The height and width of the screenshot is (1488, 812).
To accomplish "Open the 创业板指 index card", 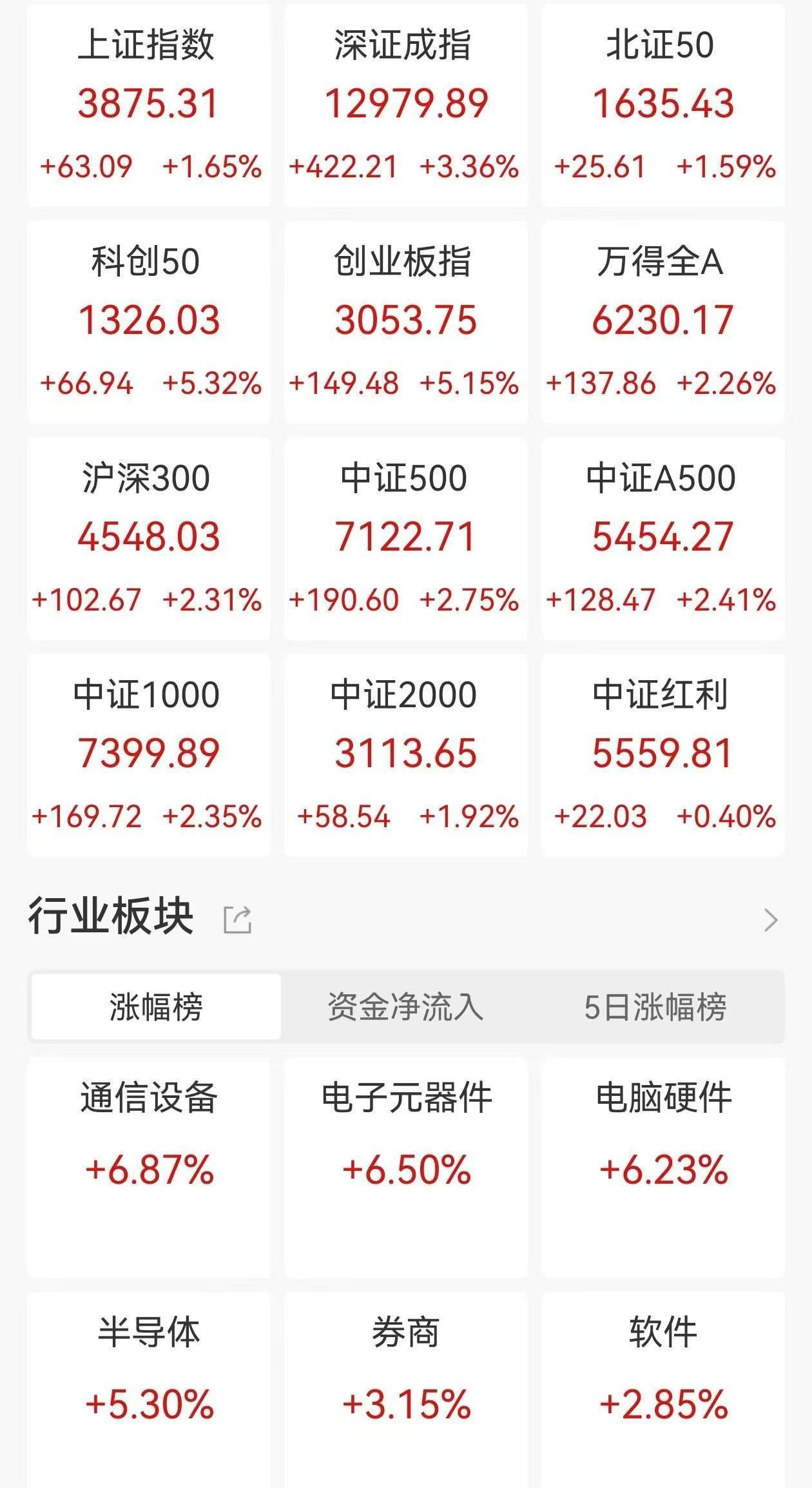I will (406, 321).
